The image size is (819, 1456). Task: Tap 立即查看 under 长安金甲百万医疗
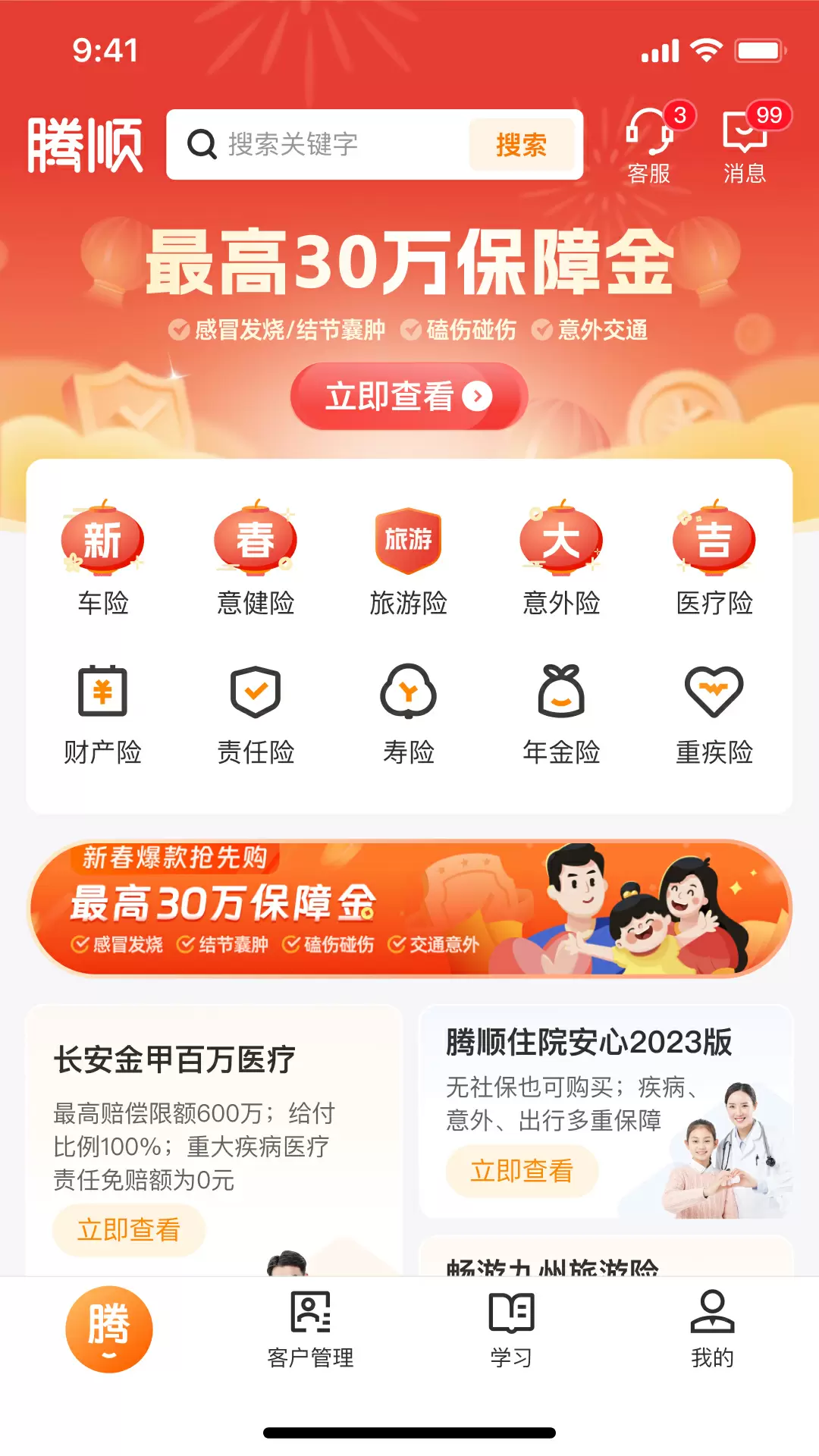tap(129, 1229)
